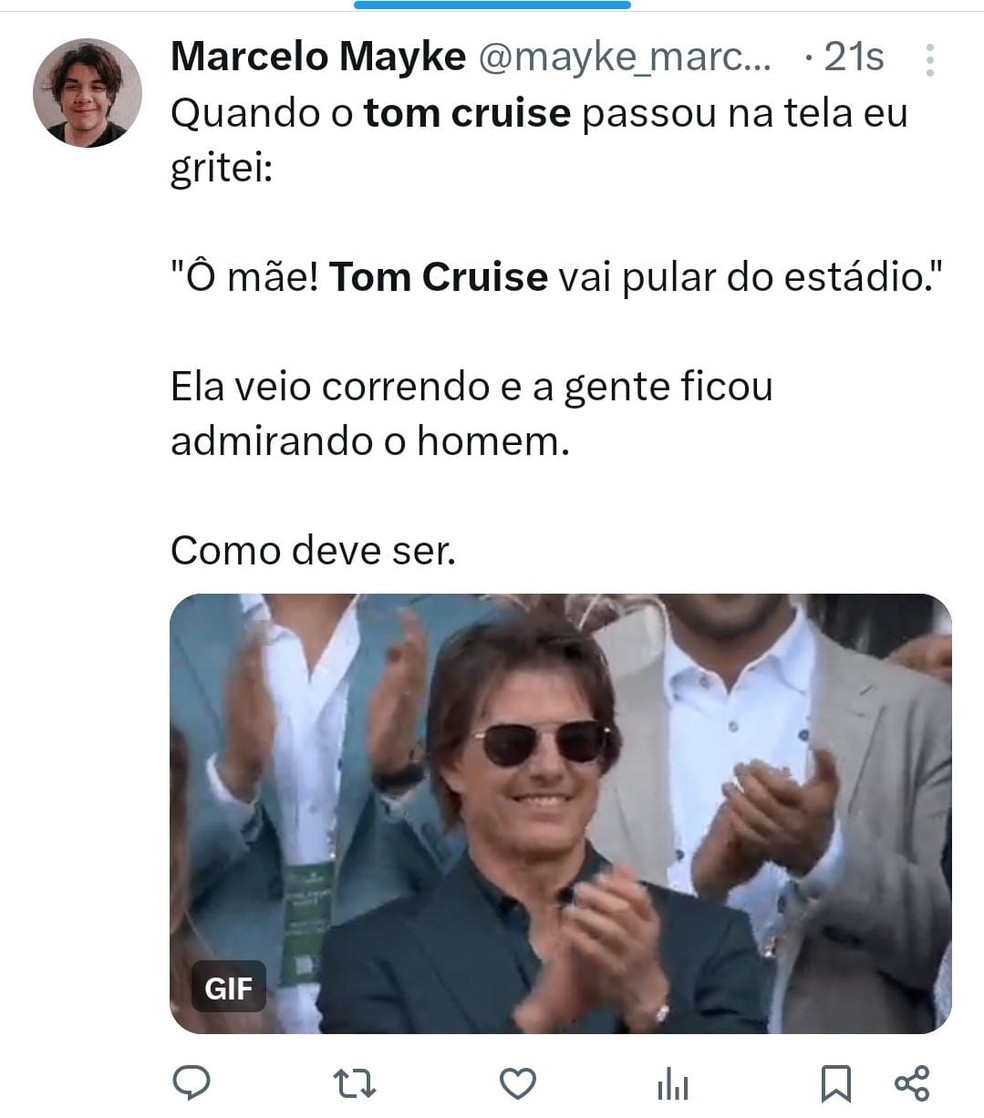The height and width of the screenshot is (1118, 984).
Task: Open Marcelo Mayke's profile name link
Action: coord(318,57)
